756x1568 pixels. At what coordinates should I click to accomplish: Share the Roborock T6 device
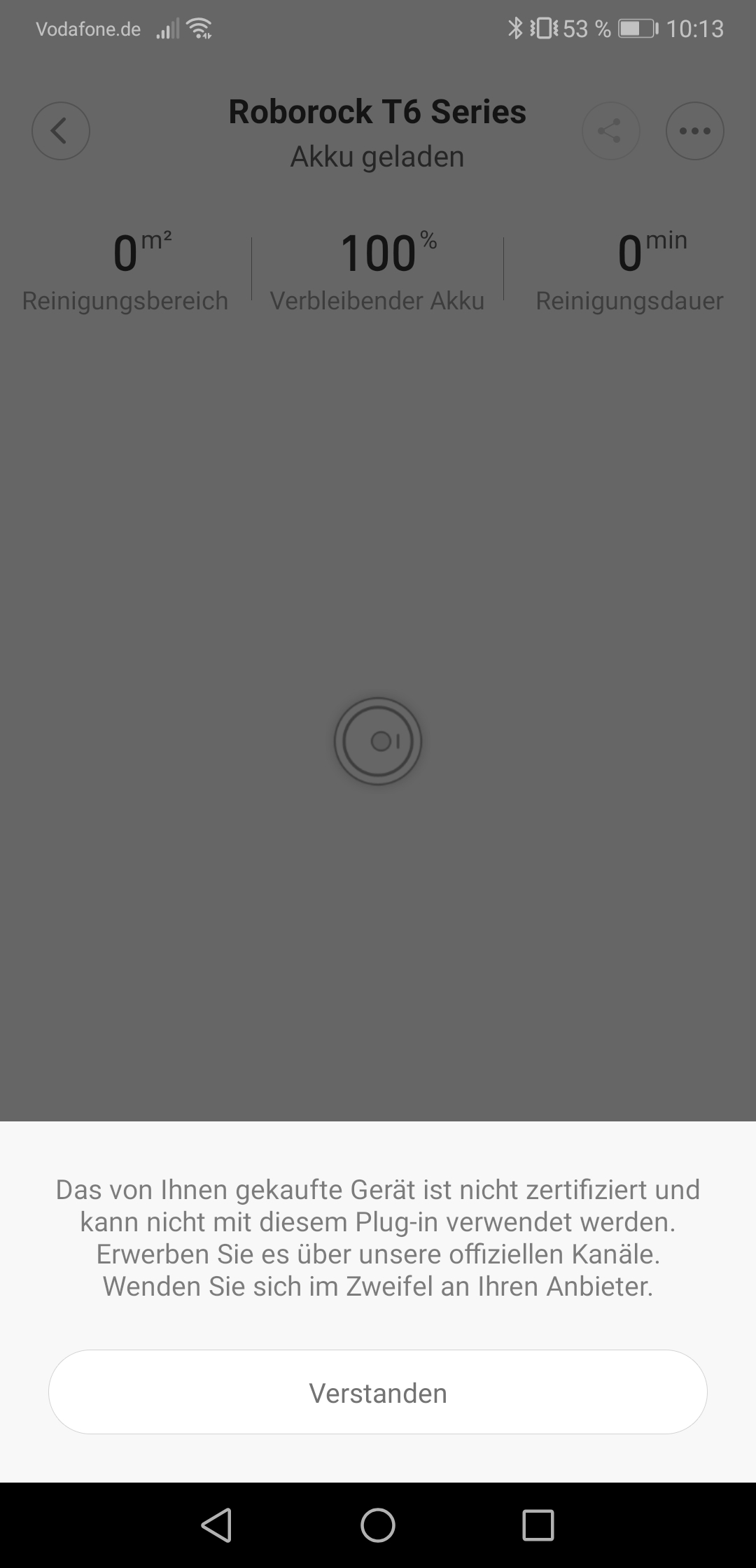coord(610,131)
